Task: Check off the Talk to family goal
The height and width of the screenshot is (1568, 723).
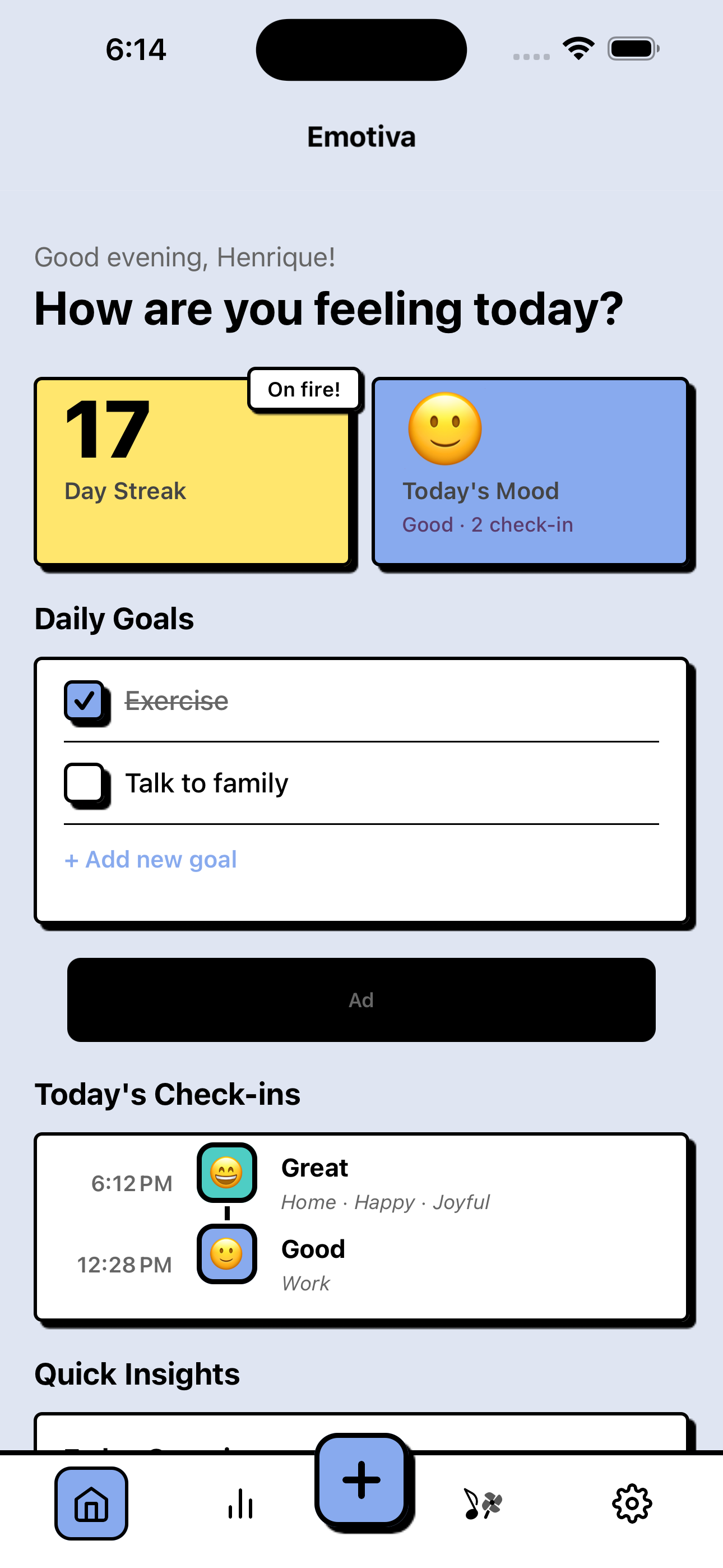Action: [x=85, y=783]
